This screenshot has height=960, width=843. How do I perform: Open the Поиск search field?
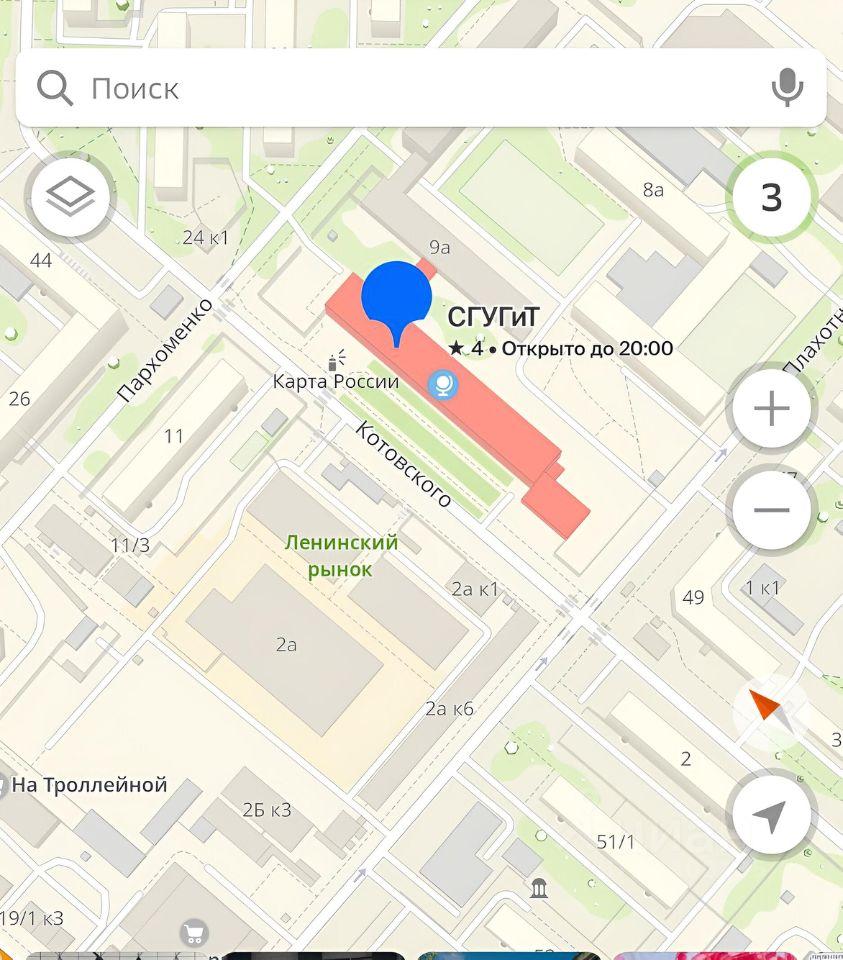point(400,88)
